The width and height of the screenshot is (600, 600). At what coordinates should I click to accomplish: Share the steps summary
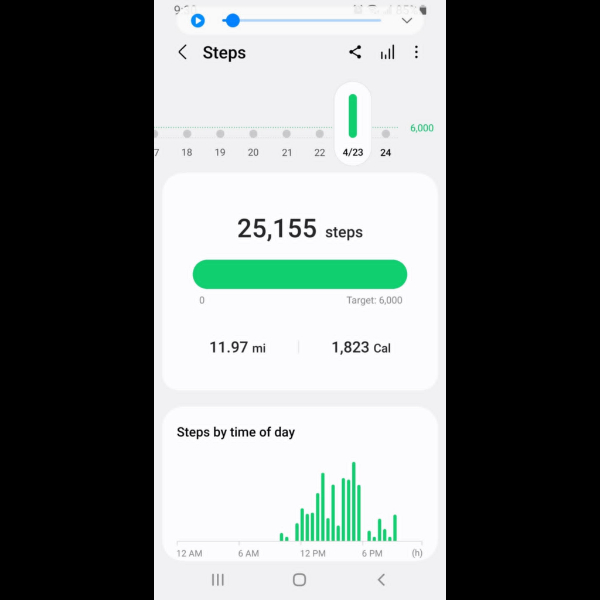click(x=355, y=53)
